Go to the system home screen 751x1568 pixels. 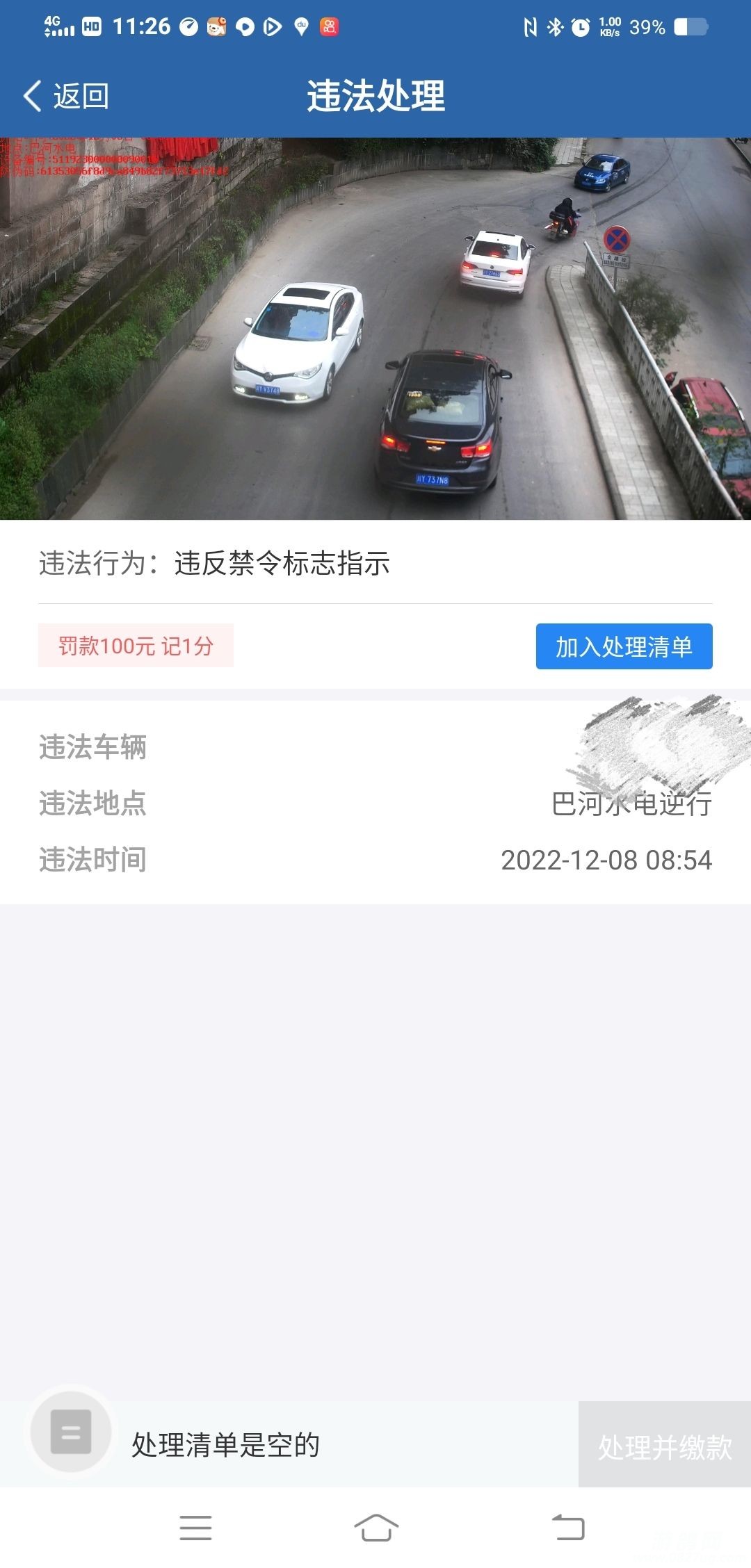coord(375,1528)
